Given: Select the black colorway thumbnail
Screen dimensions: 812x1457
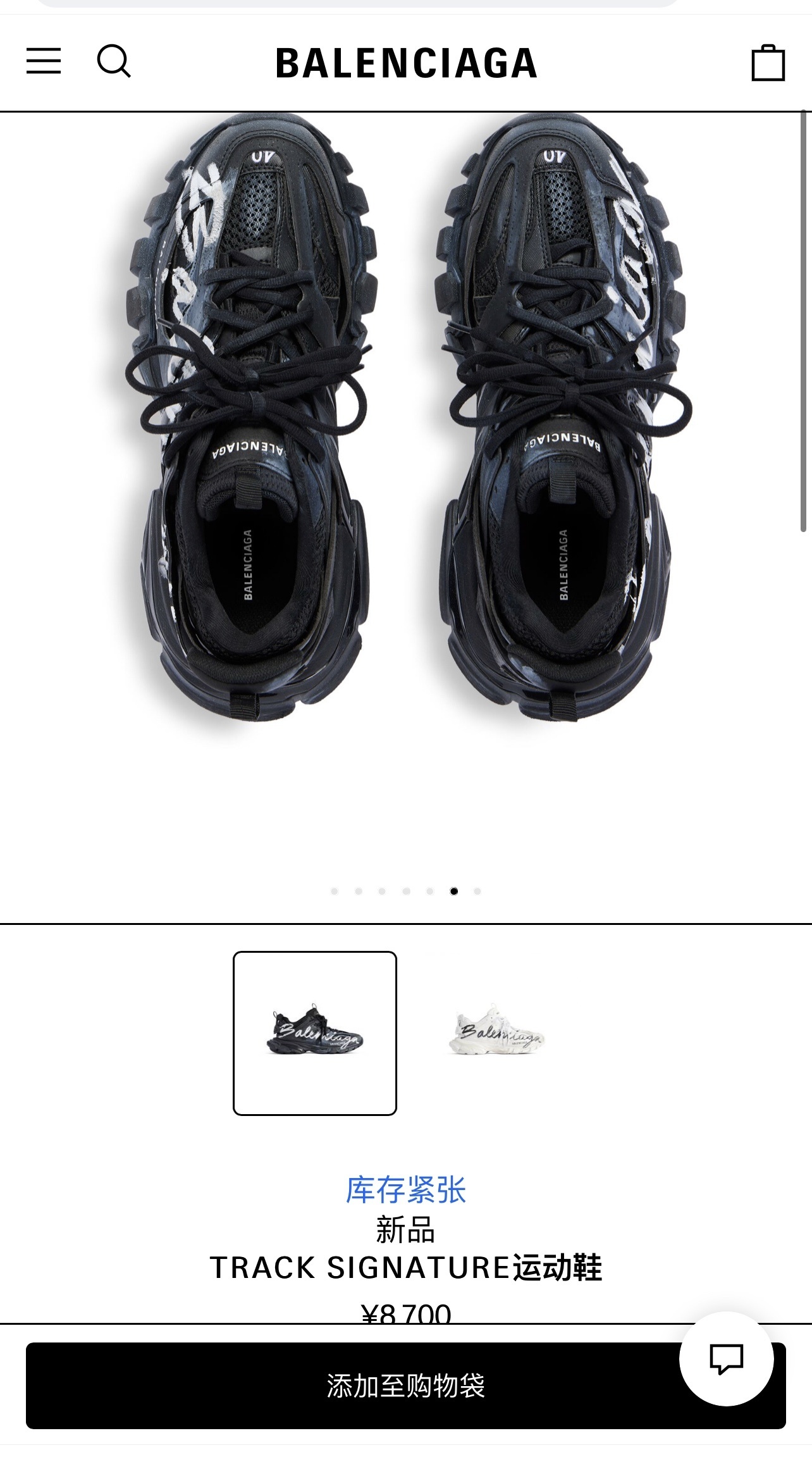Looking at the screenshot, I should pos(315,1033).
